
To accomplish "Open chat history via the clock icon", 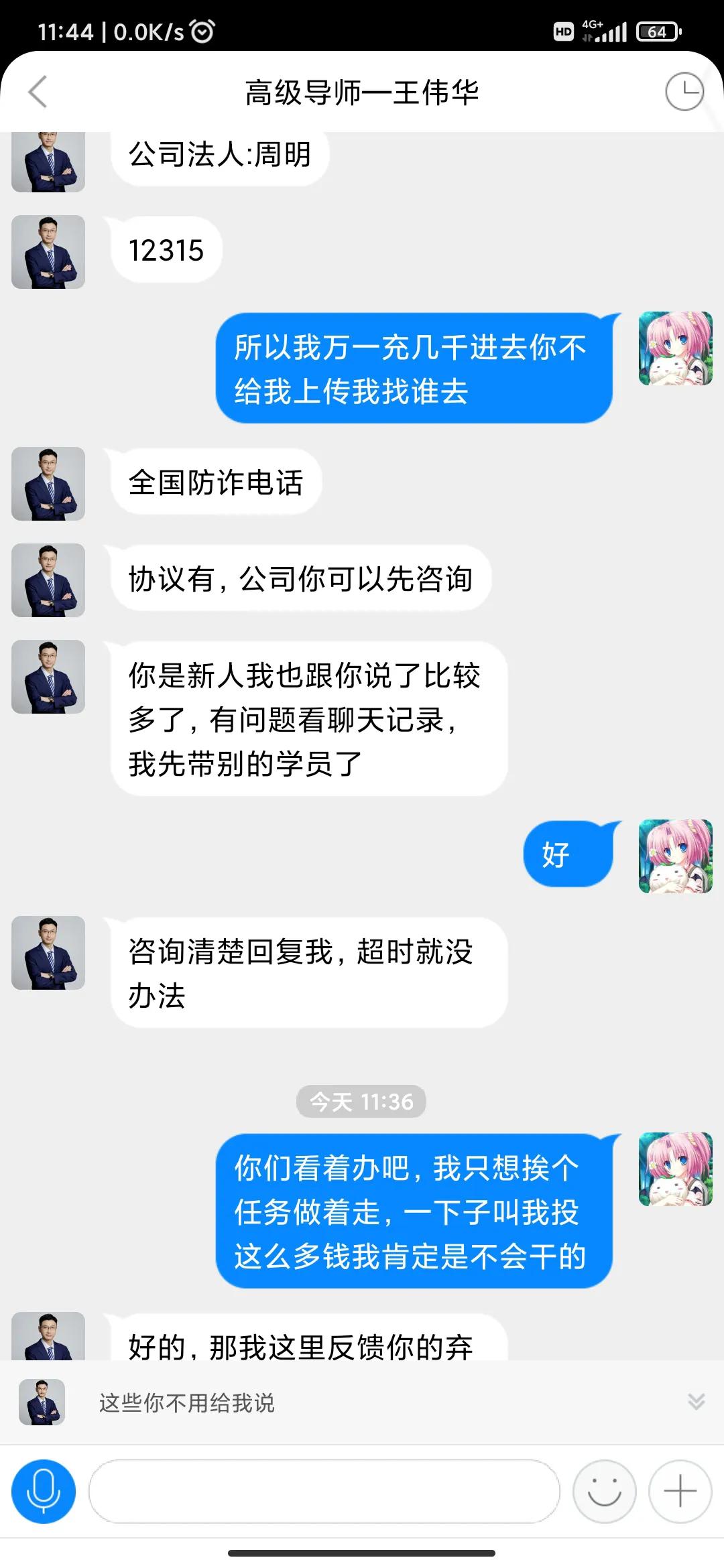I will click(x=684, y=92).
